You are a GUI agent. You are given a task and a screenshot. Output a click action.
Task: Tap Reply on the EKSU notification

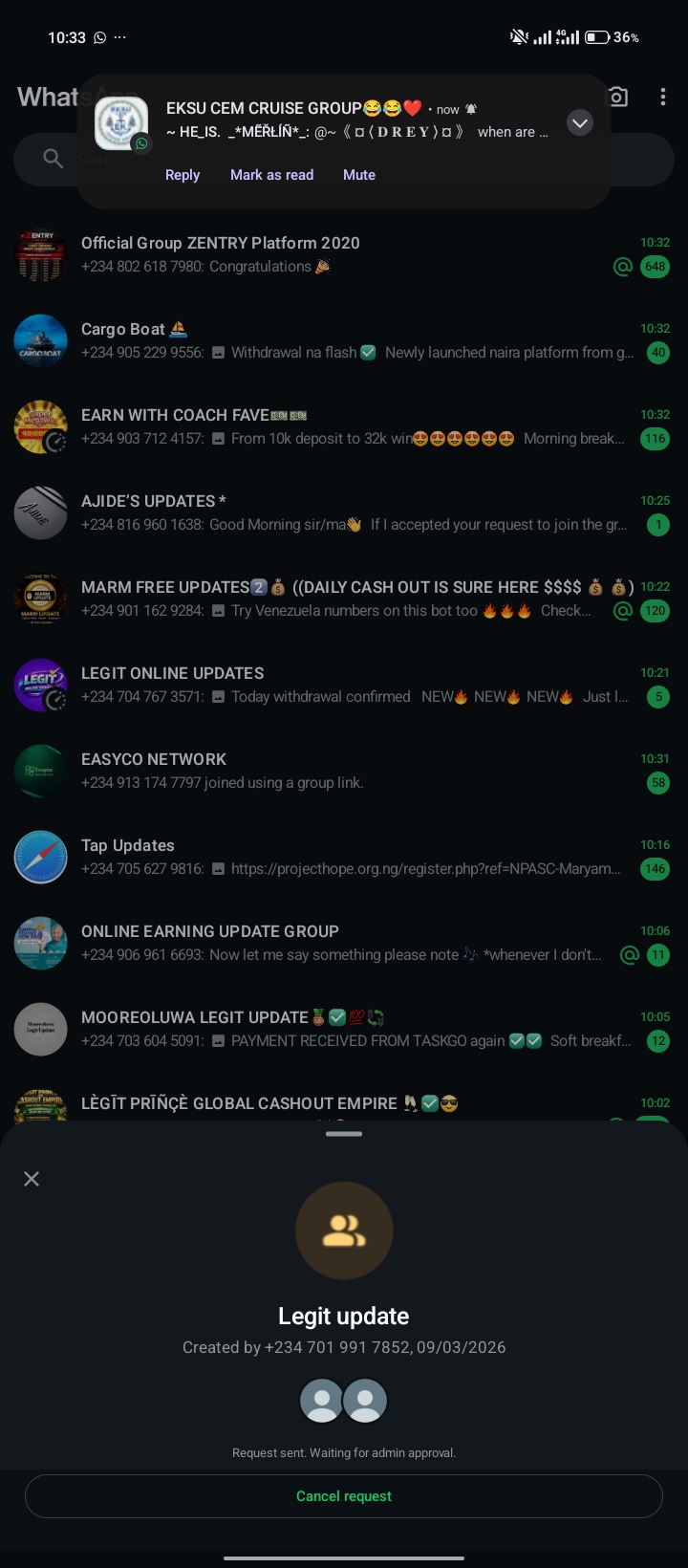click(182, 175)
